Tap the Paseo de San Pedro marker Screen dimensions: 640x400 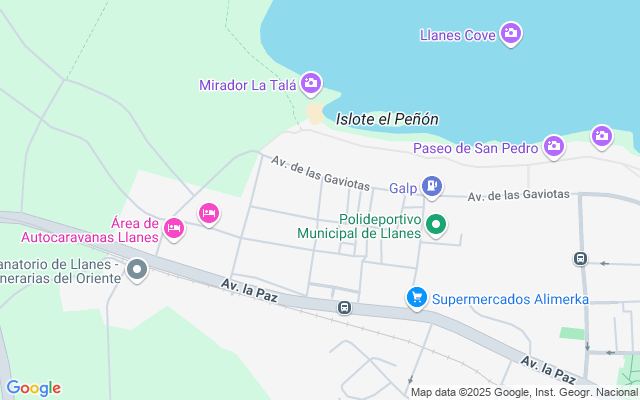tap(554, 148)
